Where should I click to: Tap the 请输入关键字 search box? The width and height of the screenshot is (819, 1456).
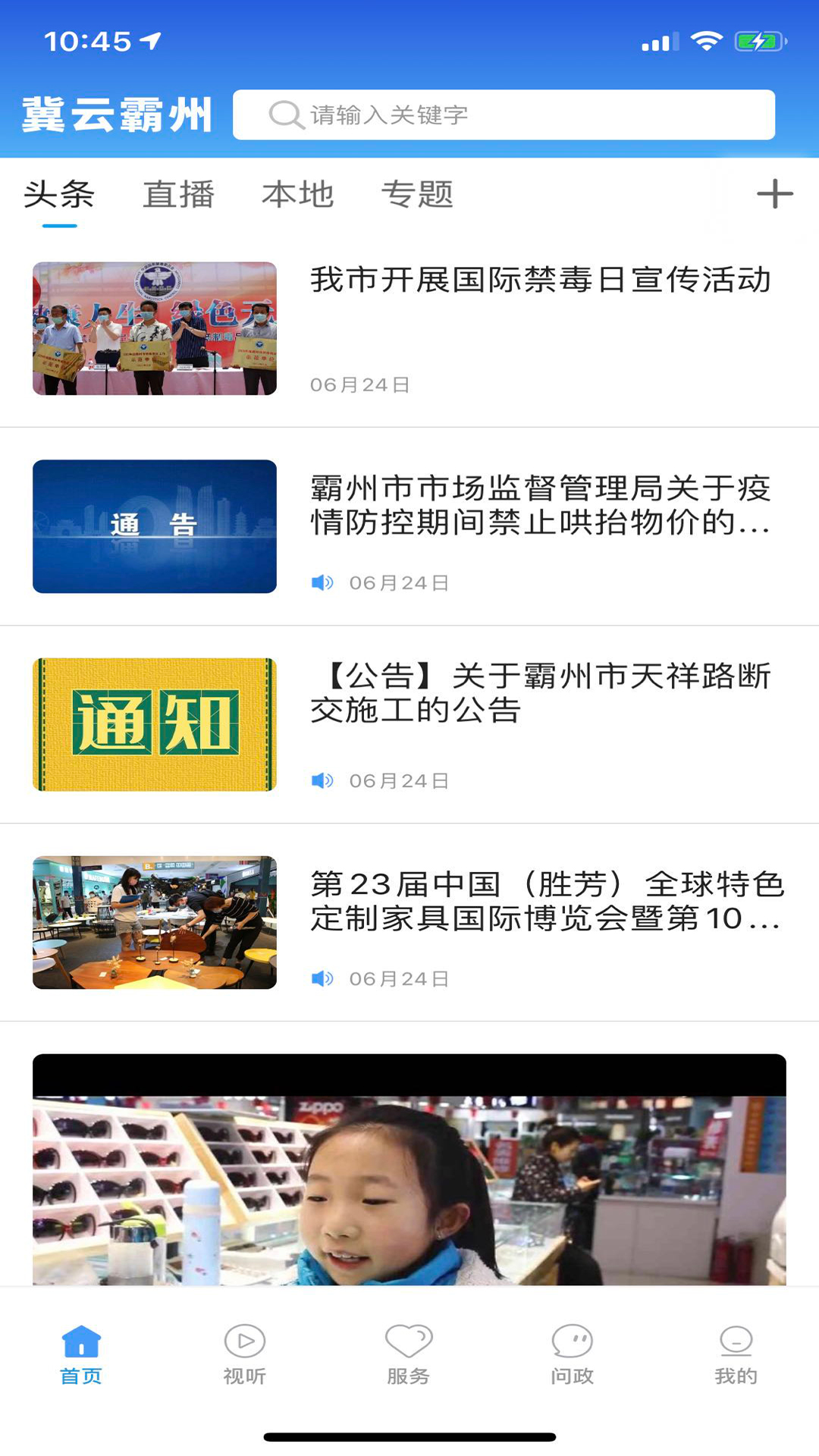coord(504,115)
